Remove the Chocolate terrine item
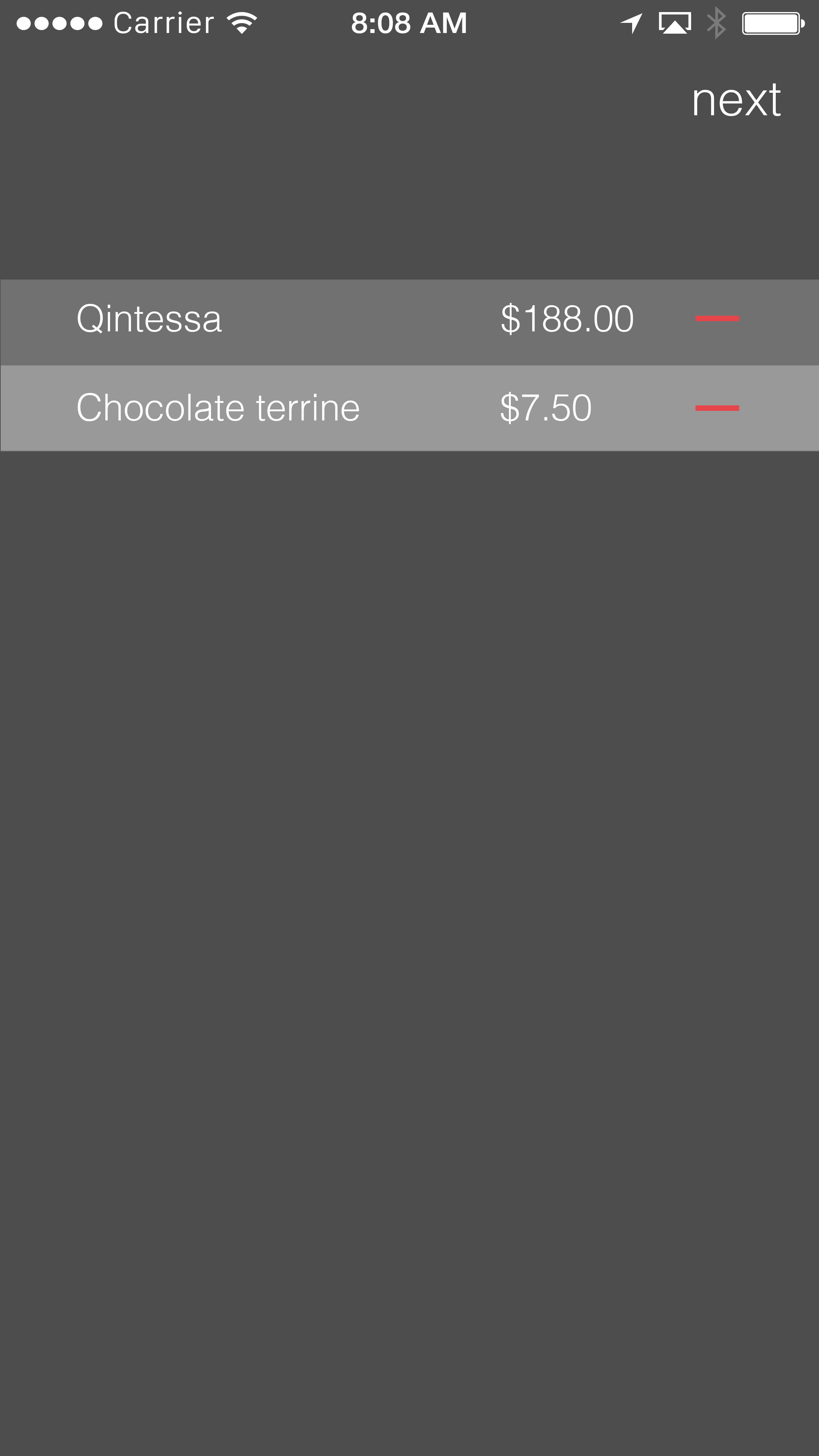Image resolution: width=819 pixels, height=1456 pixels. tap(717, 408)
